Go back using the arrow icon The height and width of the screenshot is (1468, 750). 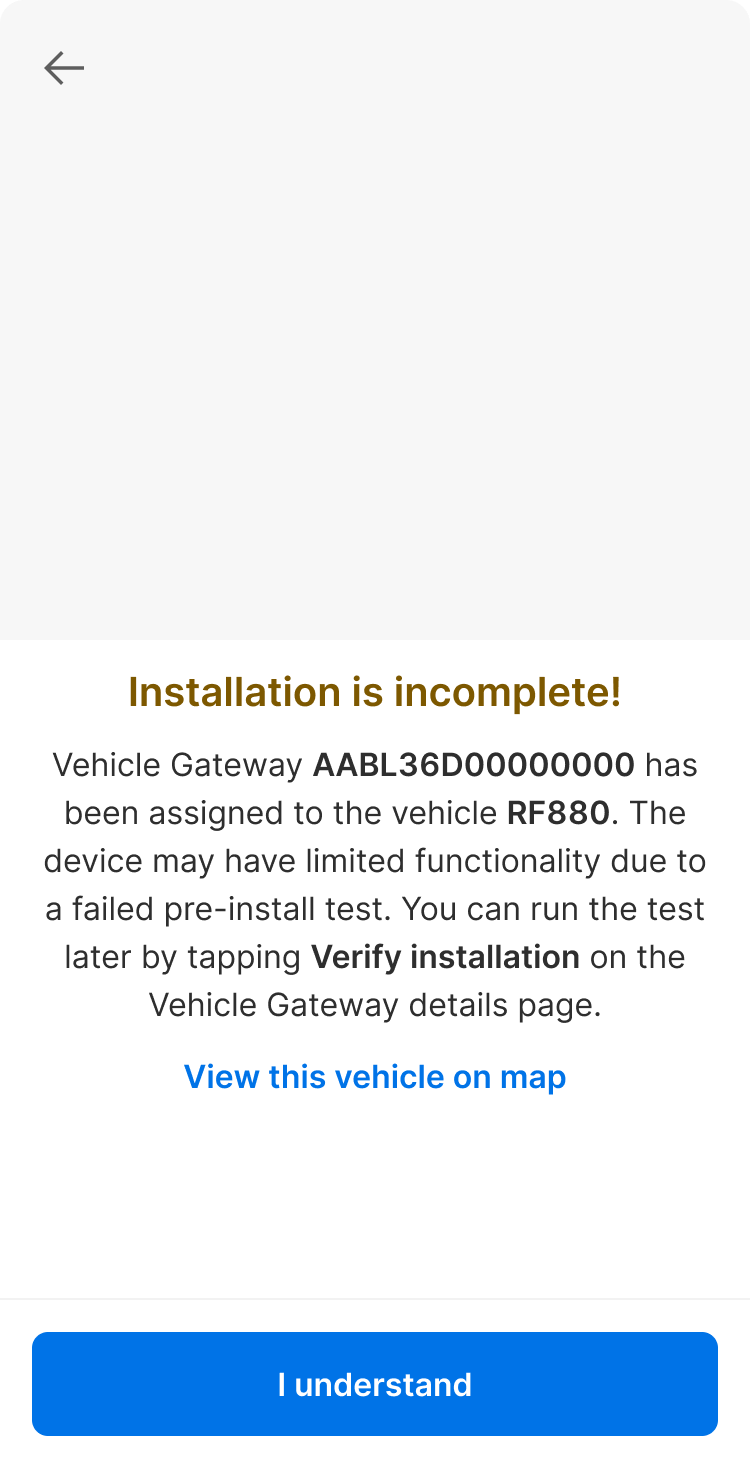pos(64,68)
